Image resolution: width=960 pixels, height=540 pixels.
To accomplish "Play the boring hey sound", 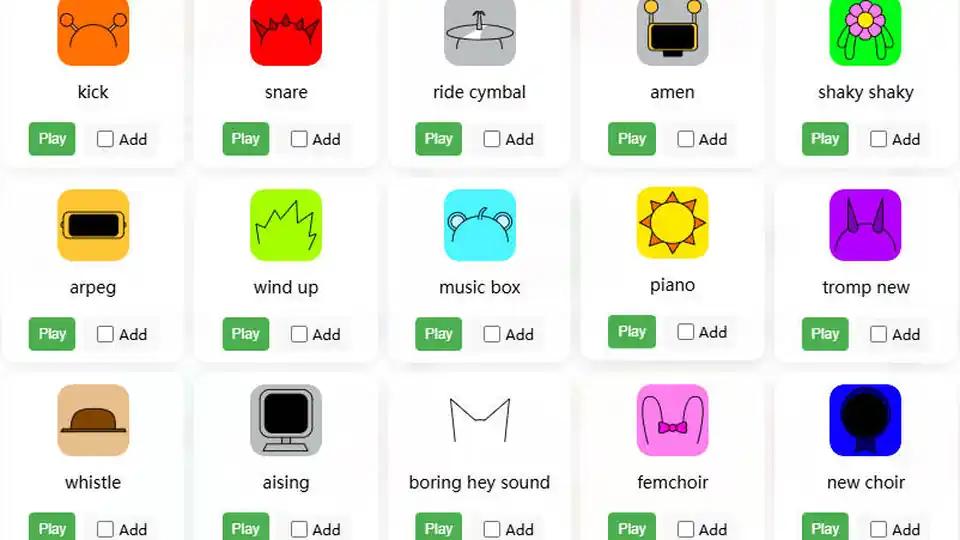I will click(x=439, y=527).
